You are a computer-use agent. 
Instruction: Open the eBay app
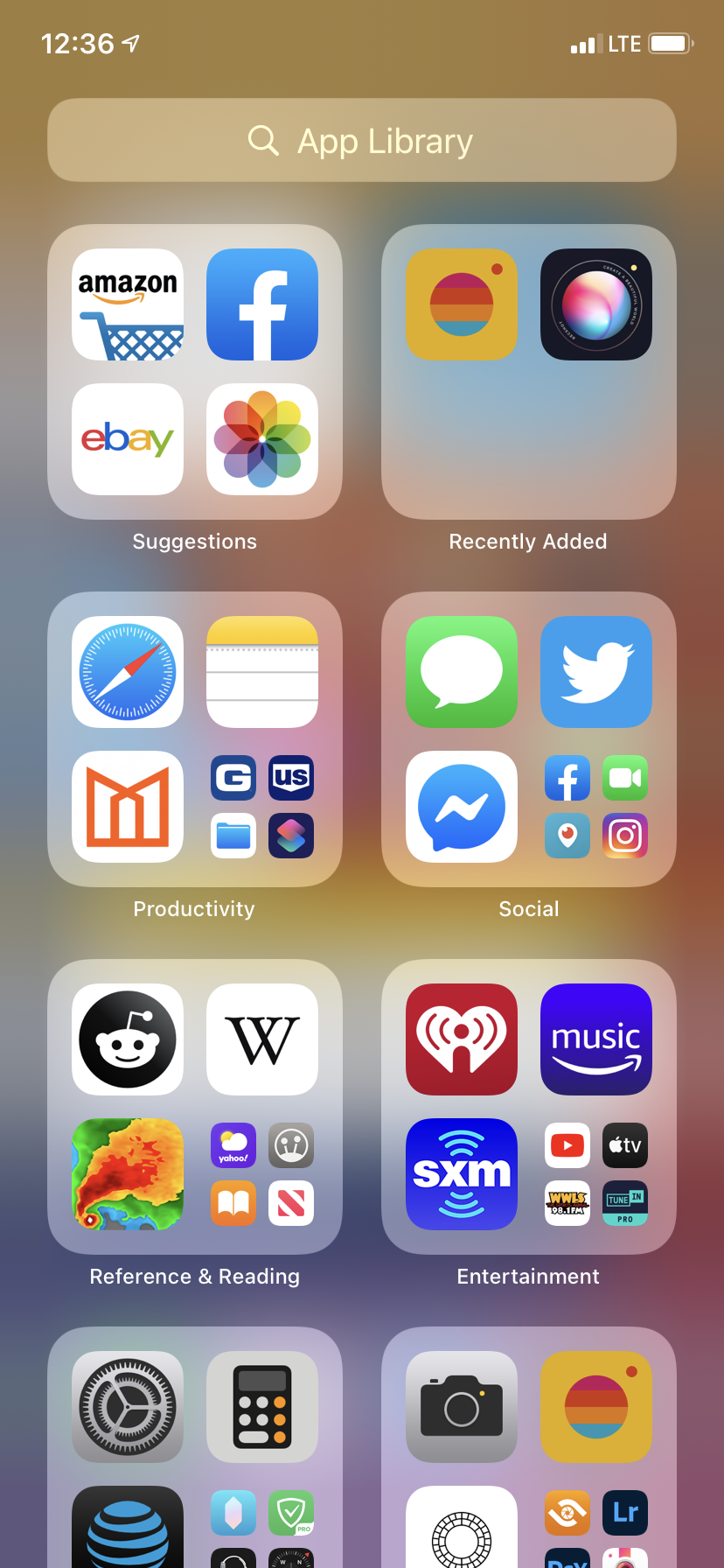click(x=128, y=439)
